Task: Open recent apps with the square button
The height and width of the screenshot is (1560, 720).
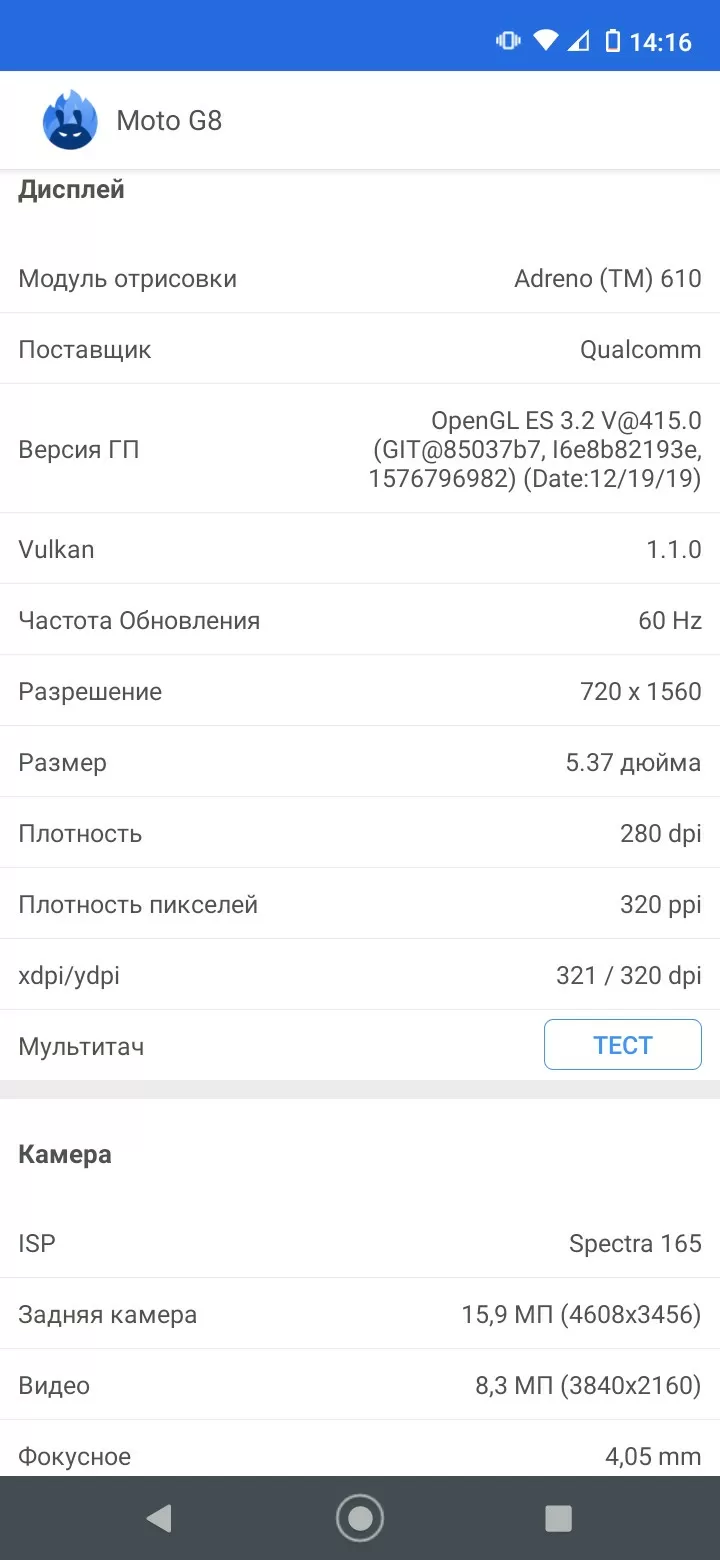Action: coord(558,1518)
